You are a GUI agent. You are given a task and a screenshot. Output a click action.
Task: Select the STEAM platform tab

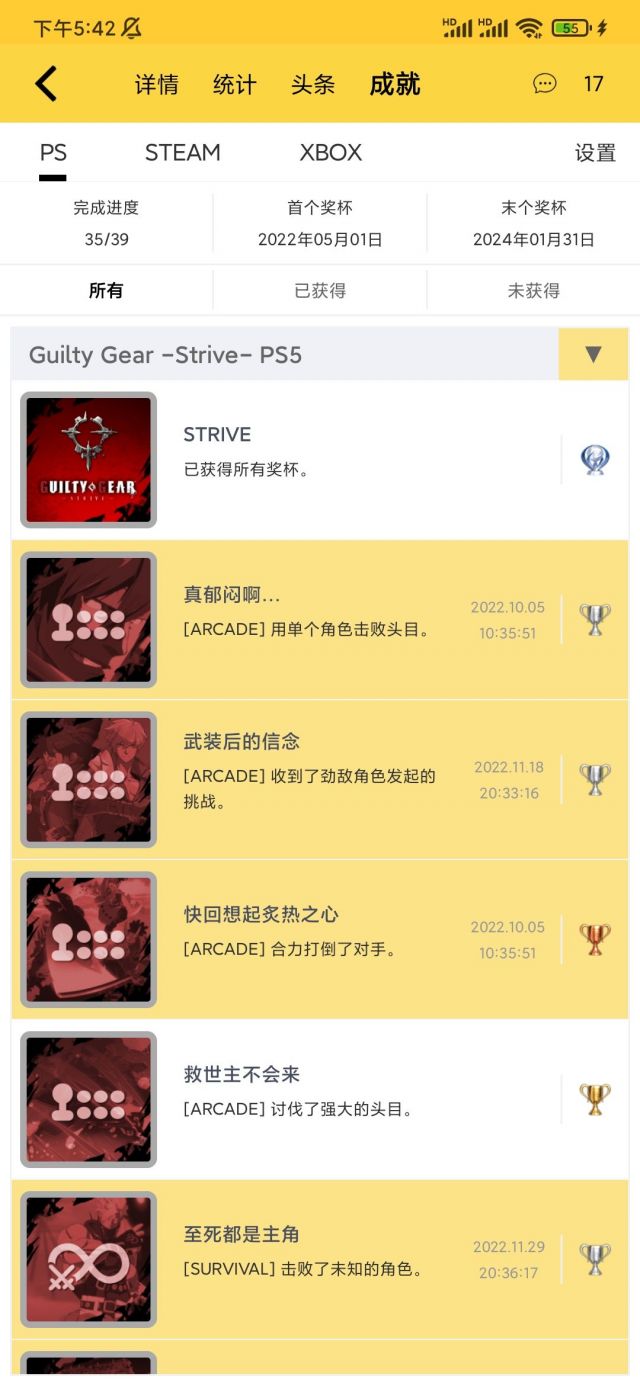(183, 153)
